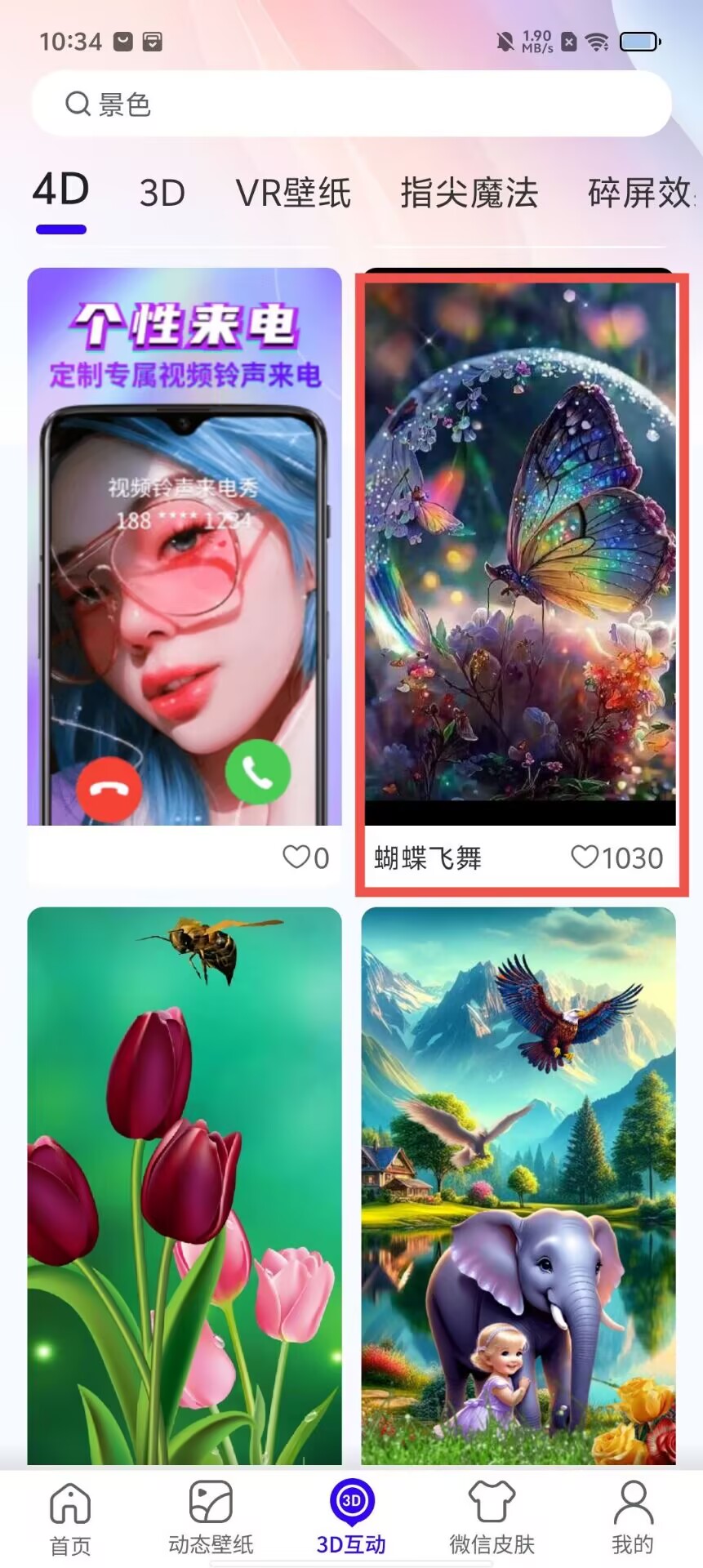Switch to the 碎屏效 tab
703x1568 pixels.
click(x=640, y=194)
